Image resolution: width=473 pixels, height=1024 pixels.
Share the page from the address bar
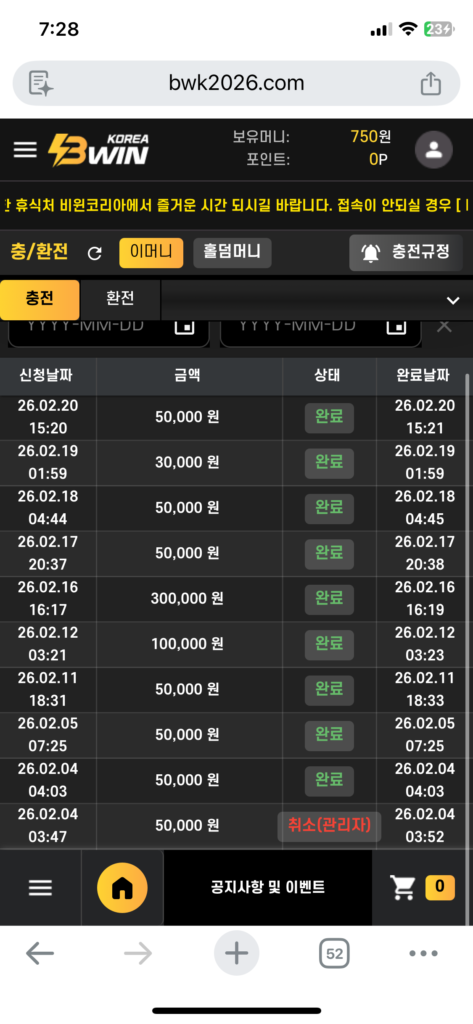pyautogui.click(x=431, y=84)
